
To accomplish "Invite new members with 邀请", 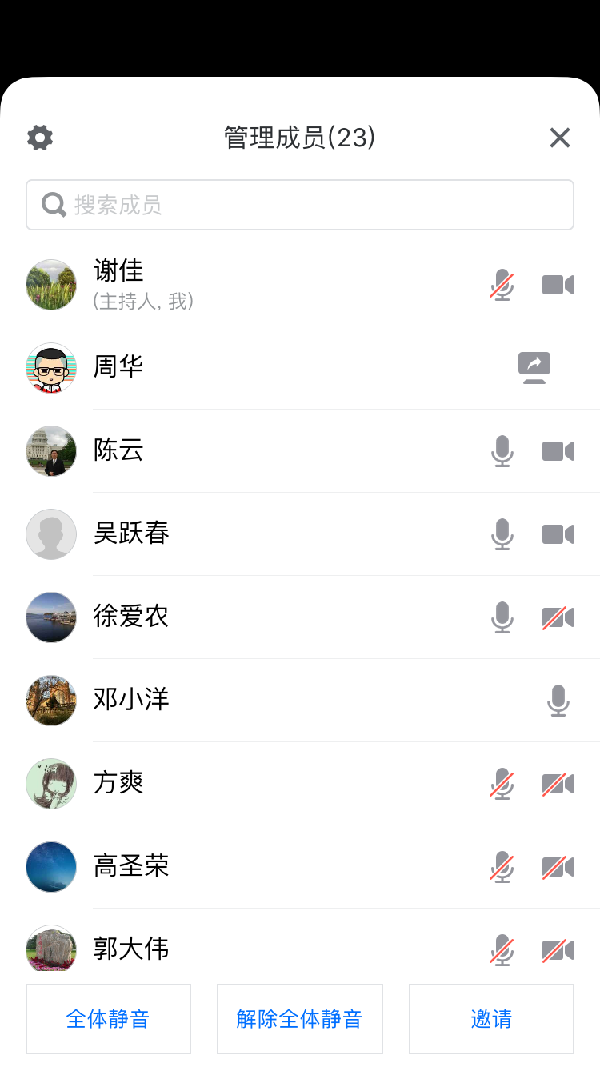I will point(491,1019).
